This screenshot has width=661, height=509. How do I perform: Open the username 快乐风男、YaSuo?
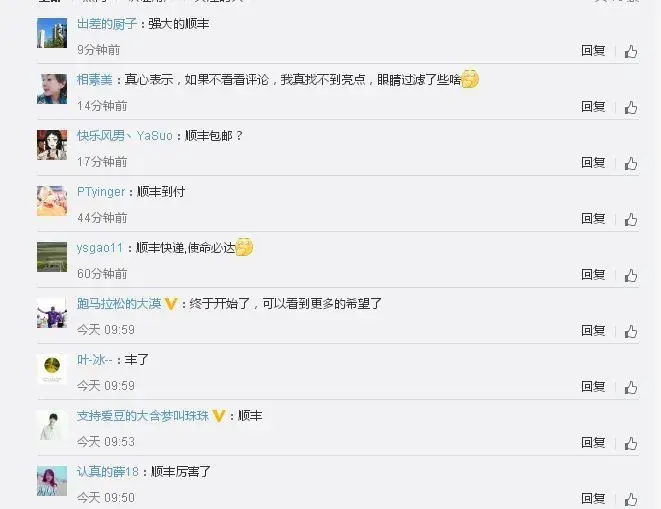[x=124, y=135]
